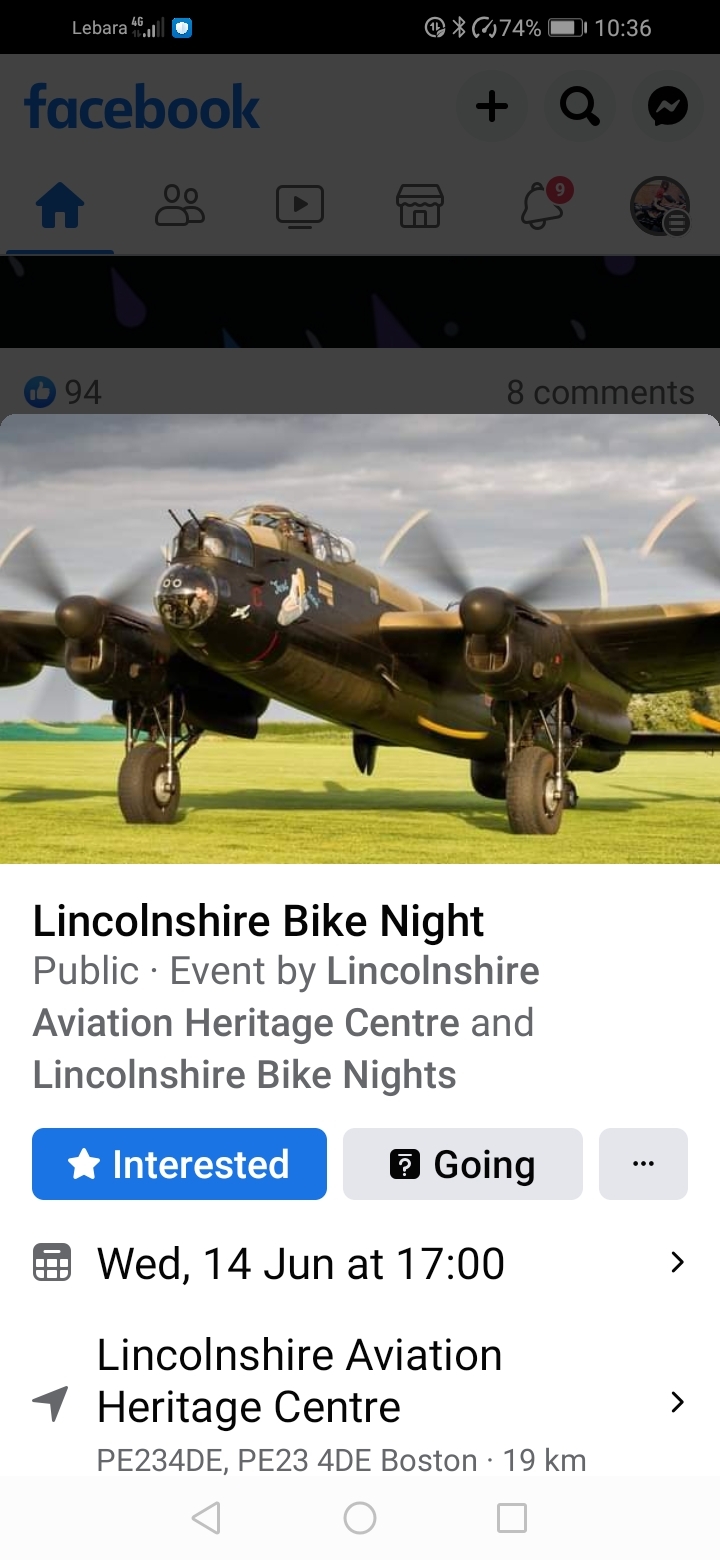Switch to the Watch video tab
The width and height of the screenshot is (720, 1560).
coord(300,207)
